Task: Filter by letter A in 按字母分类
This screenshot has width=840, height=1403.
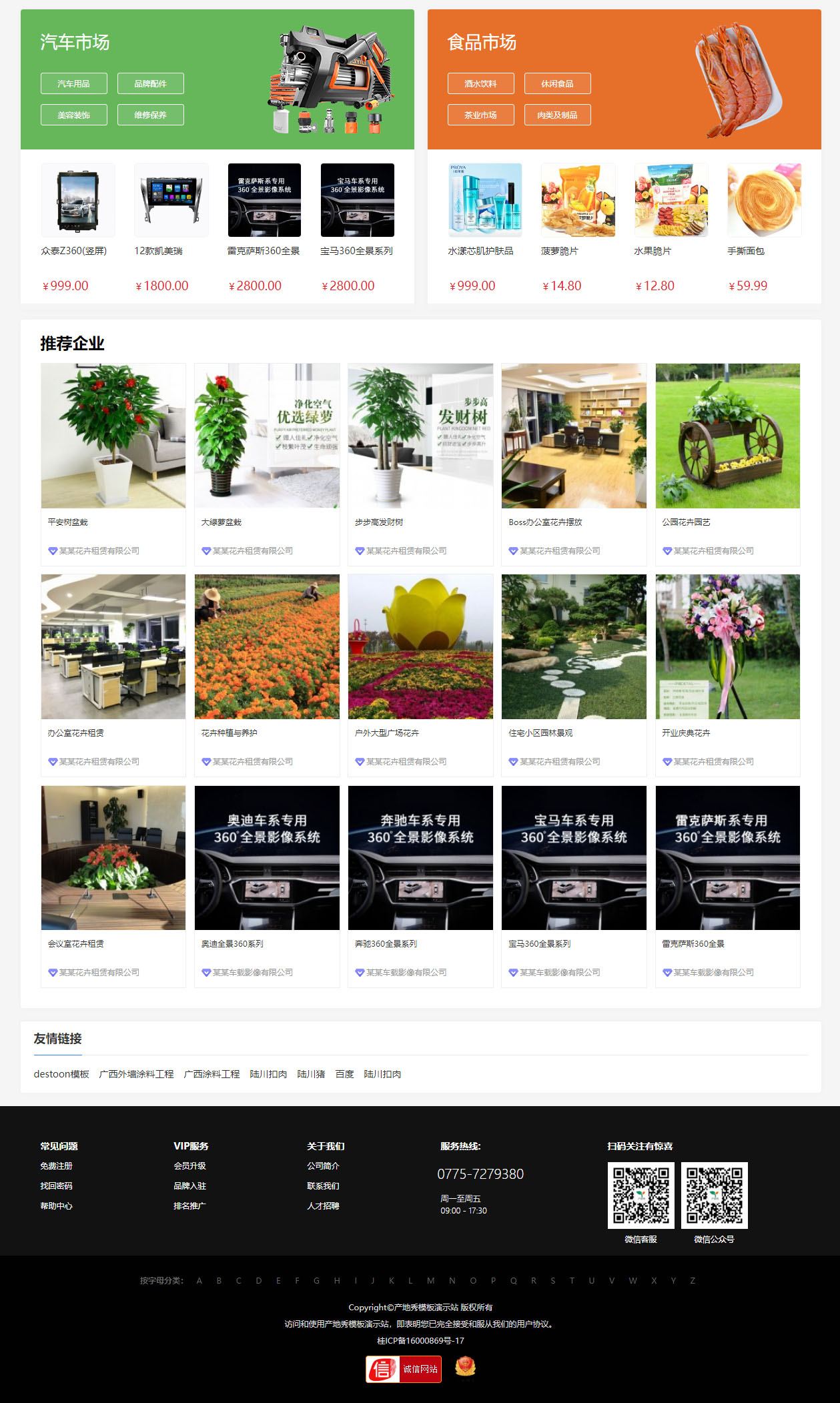Action: [199, 1281]
